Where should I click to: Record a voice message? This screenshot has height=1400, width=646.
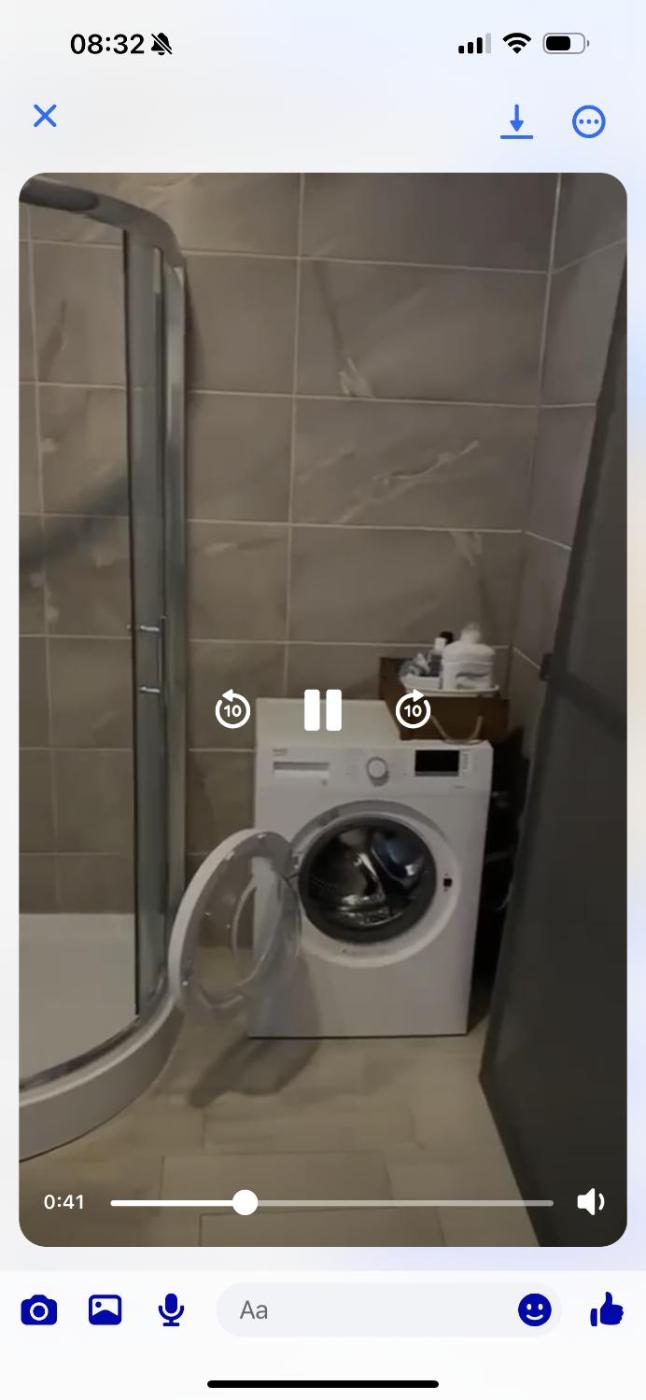171,1310
